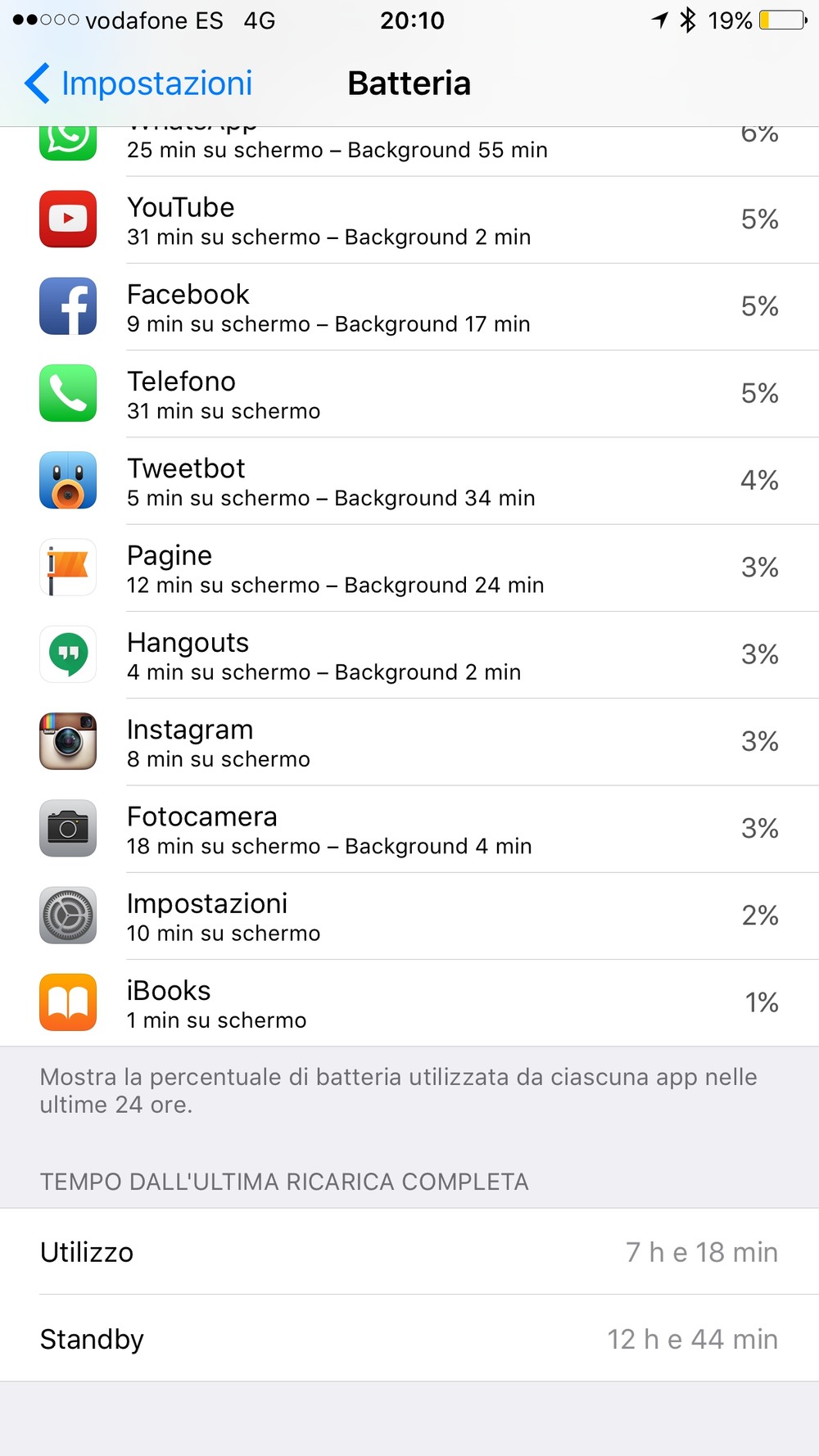Tap the Instagram usage row
The image size is (819, 1456).
pos(409,742)
